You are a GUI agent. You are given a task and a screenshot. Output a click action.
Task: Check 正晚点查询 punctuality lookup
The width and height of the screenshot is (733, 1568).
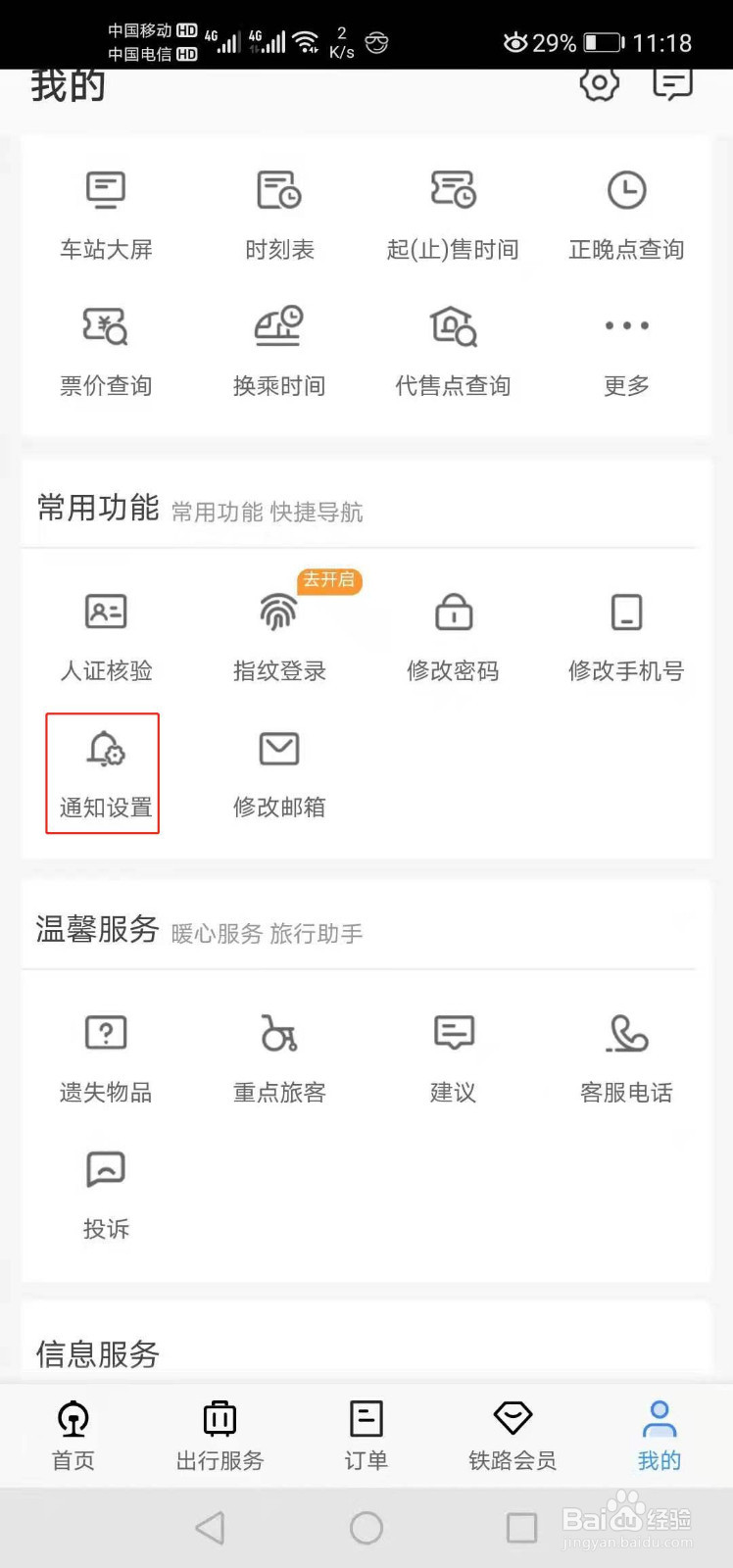point(626,214)
